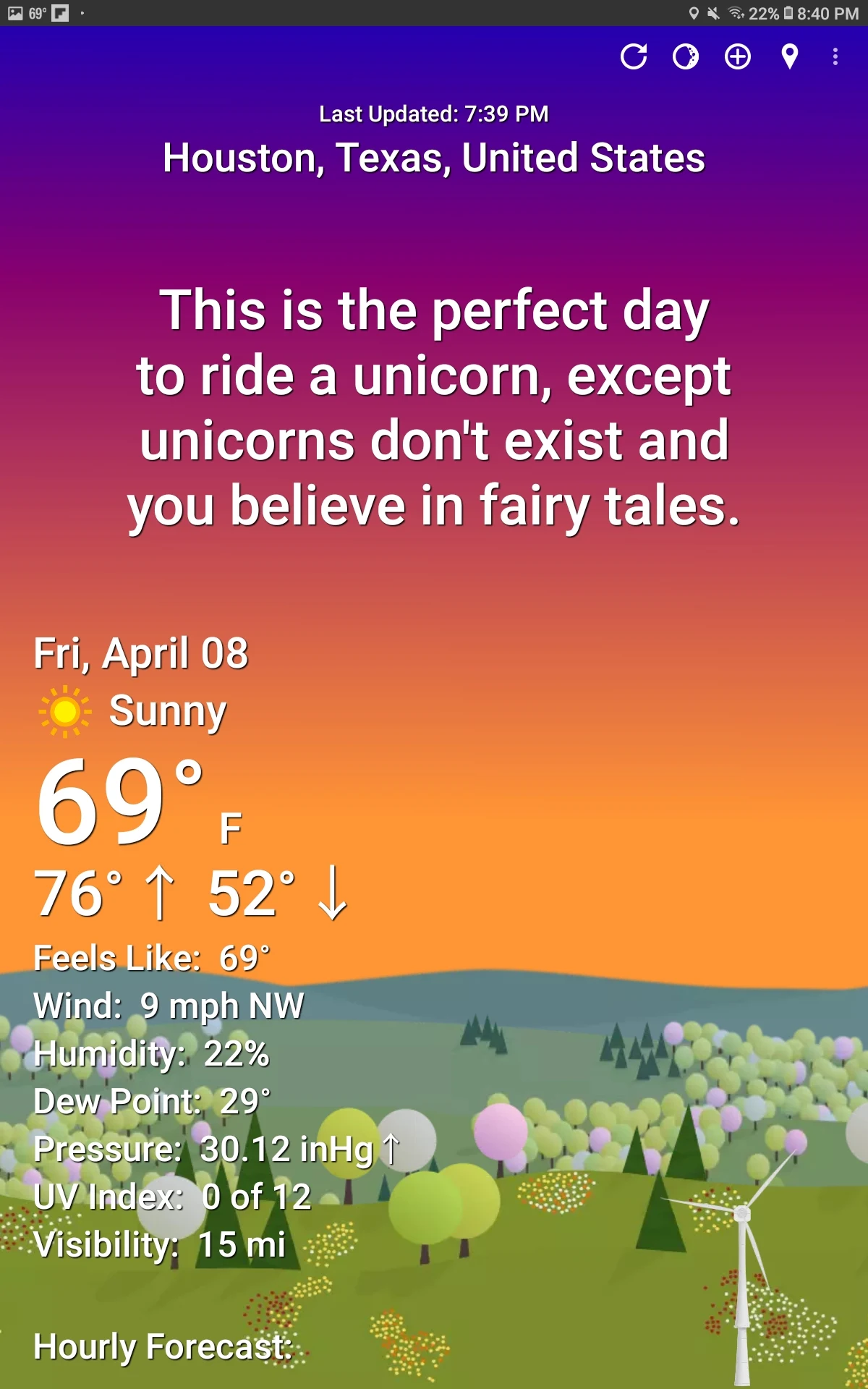This screenshot has height=1389, width=868.
Task: Open the moon phase icon
Action: 686,56
